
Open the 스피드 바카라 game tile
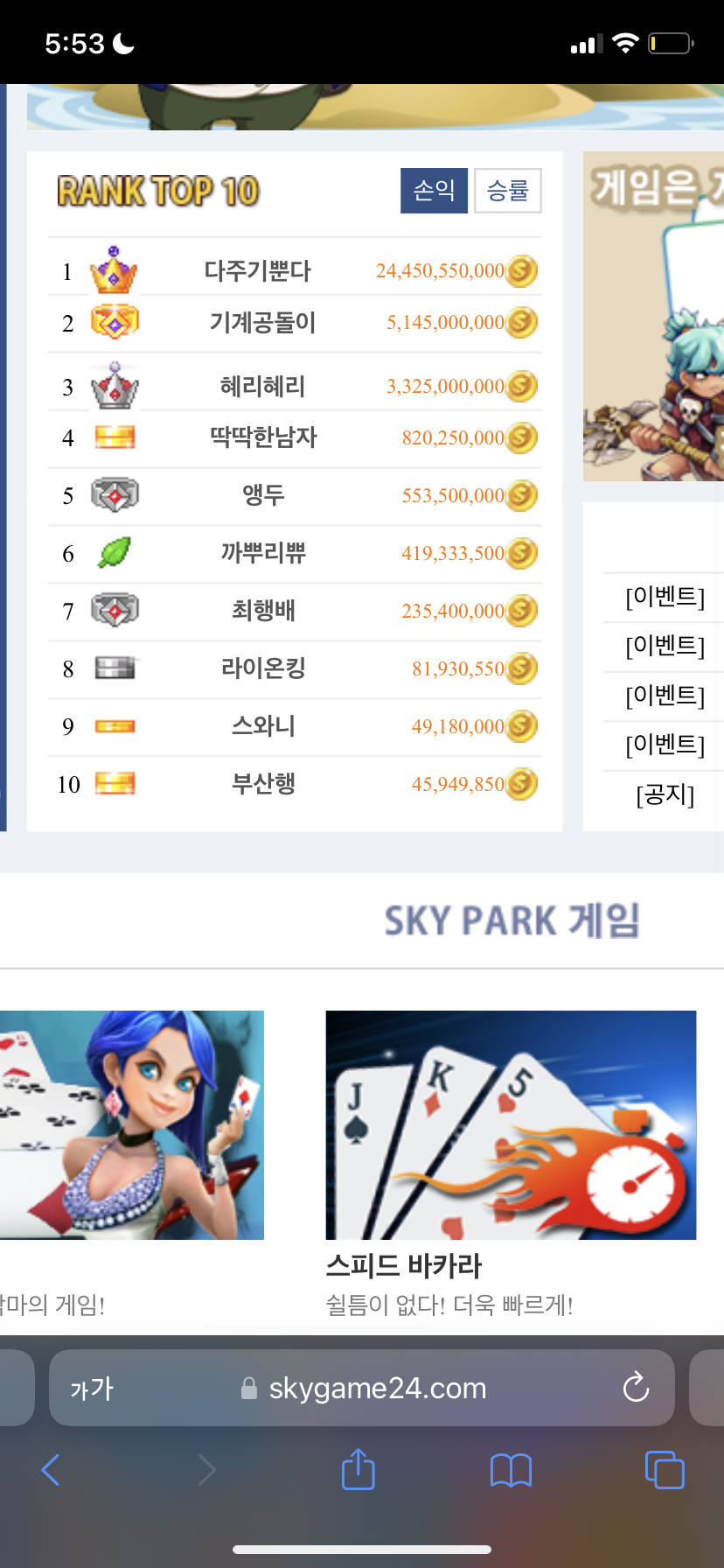tap(511, 1125)
